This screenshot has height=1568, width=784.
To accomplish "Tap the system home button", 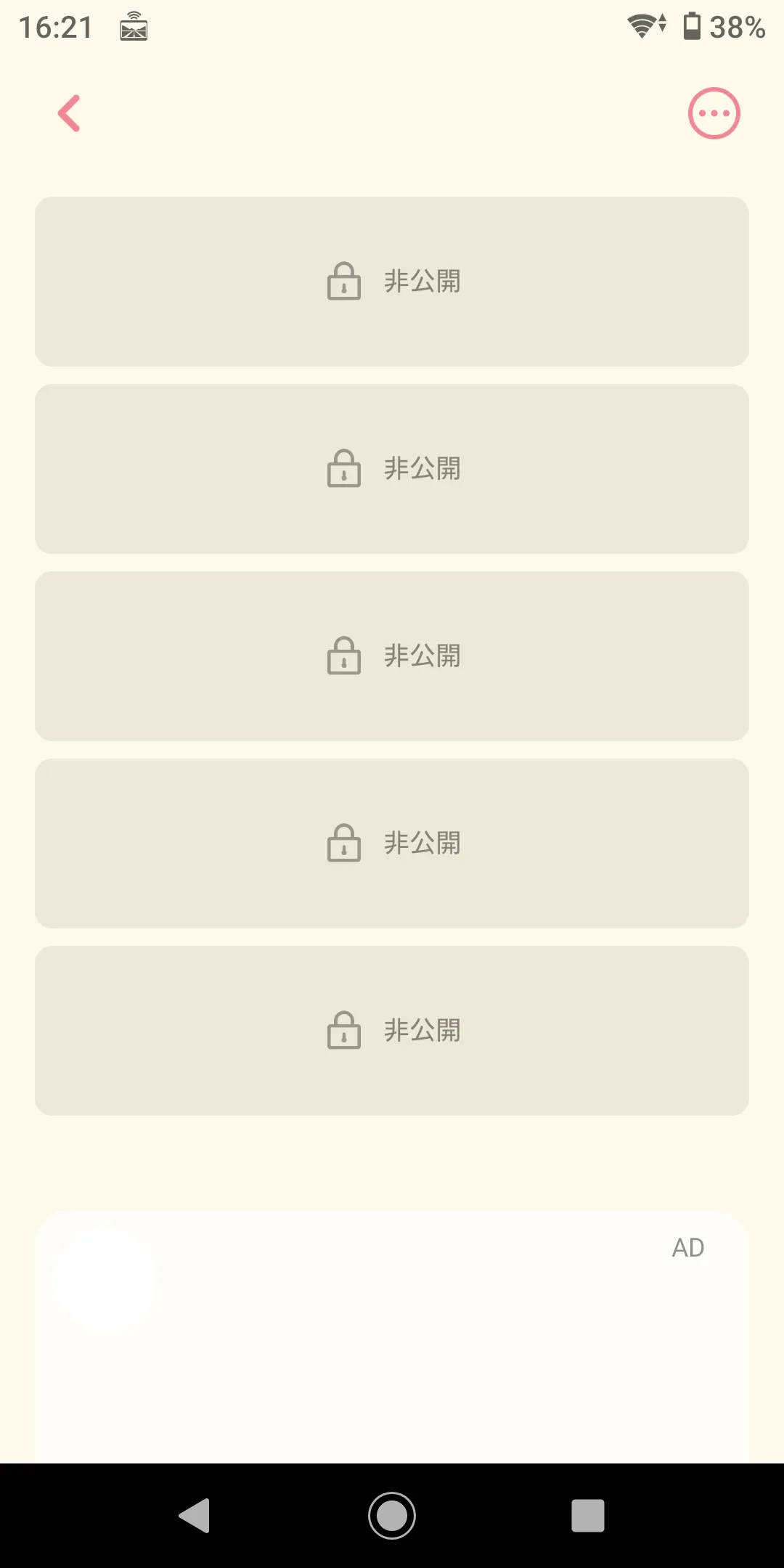I will (x=392, y=1515).
